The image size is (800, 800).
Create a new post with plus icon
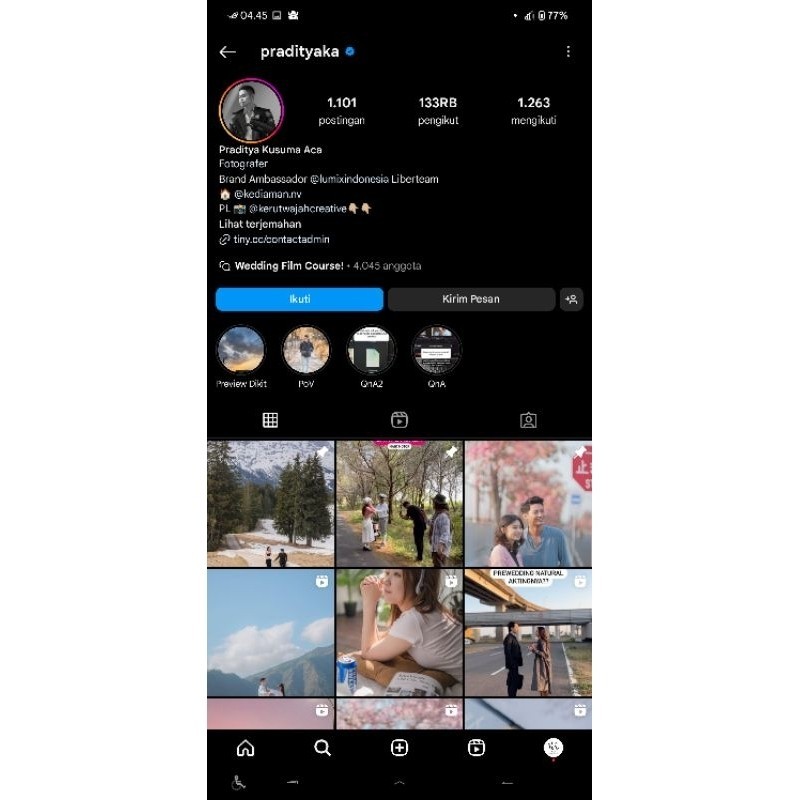coord(399,748)
